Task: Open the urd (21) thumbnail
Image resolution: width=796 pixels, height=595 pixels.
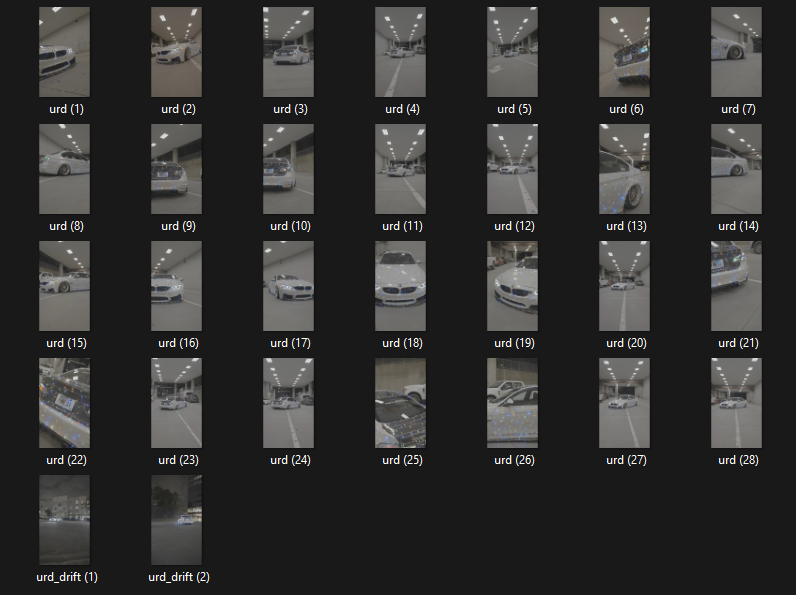Action: 736,286
